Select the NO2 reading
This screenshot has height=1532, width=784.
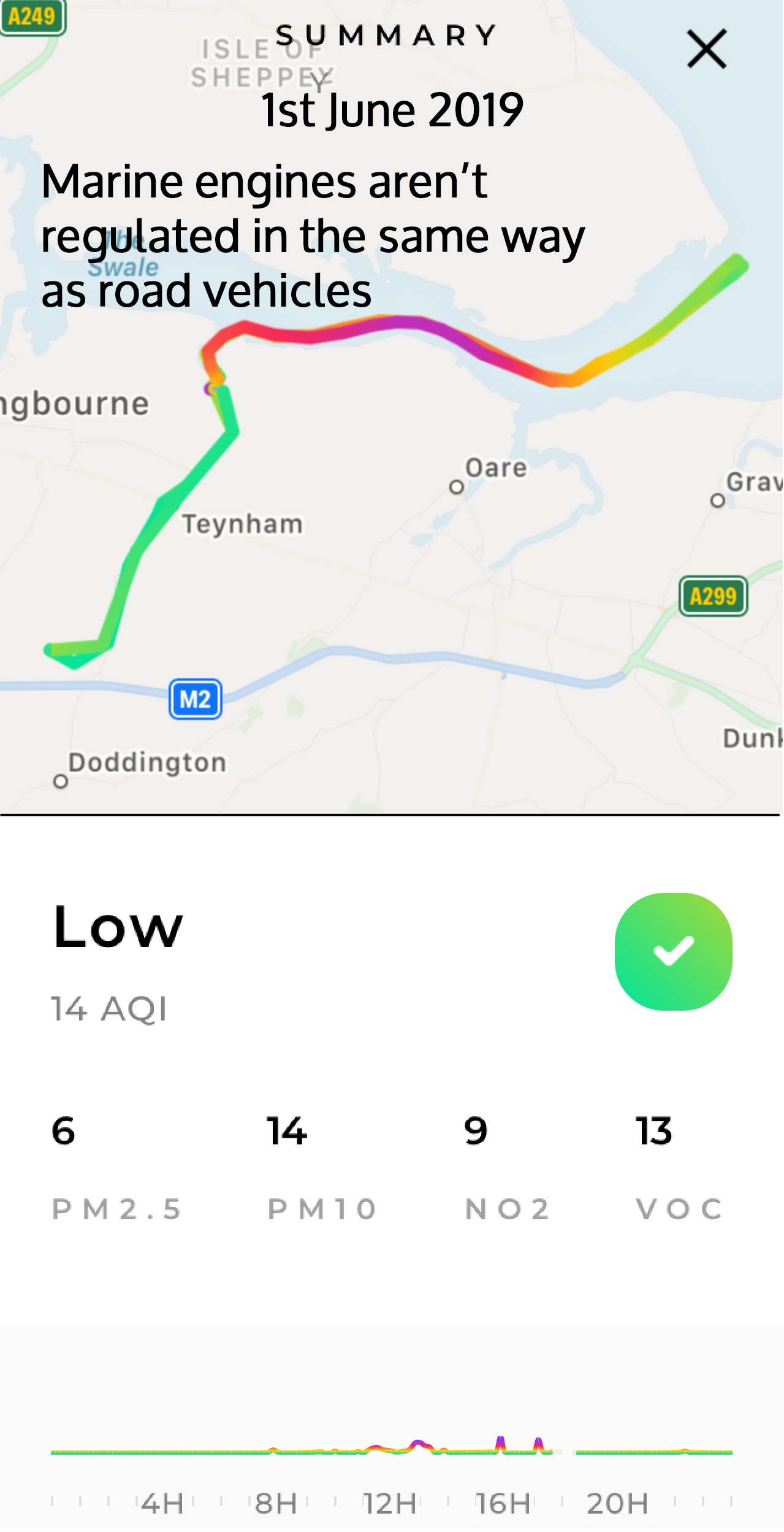tap(506, 1168)
